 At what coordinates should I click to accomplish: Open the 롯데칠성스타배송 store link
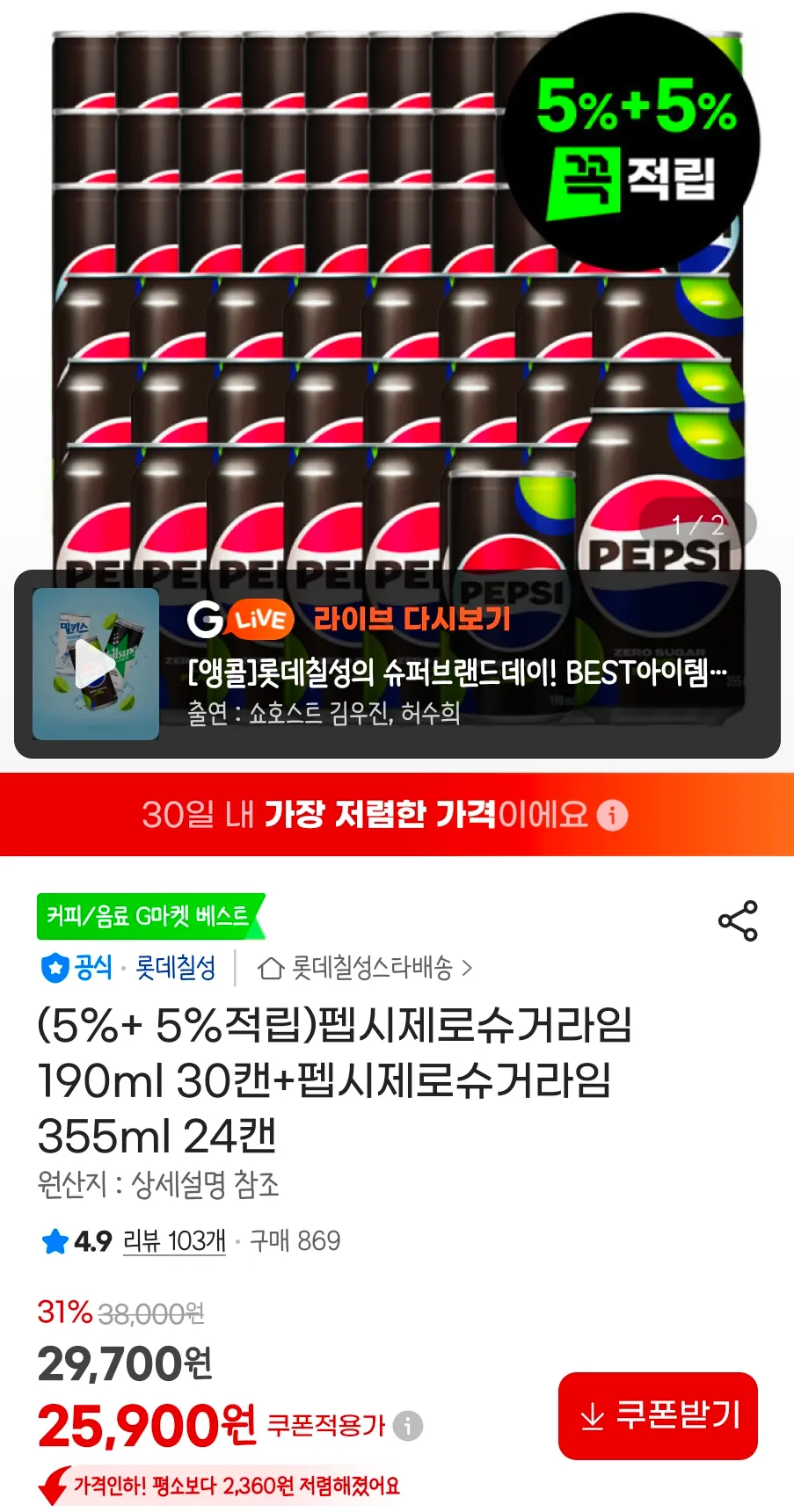[x=365, y=968]
